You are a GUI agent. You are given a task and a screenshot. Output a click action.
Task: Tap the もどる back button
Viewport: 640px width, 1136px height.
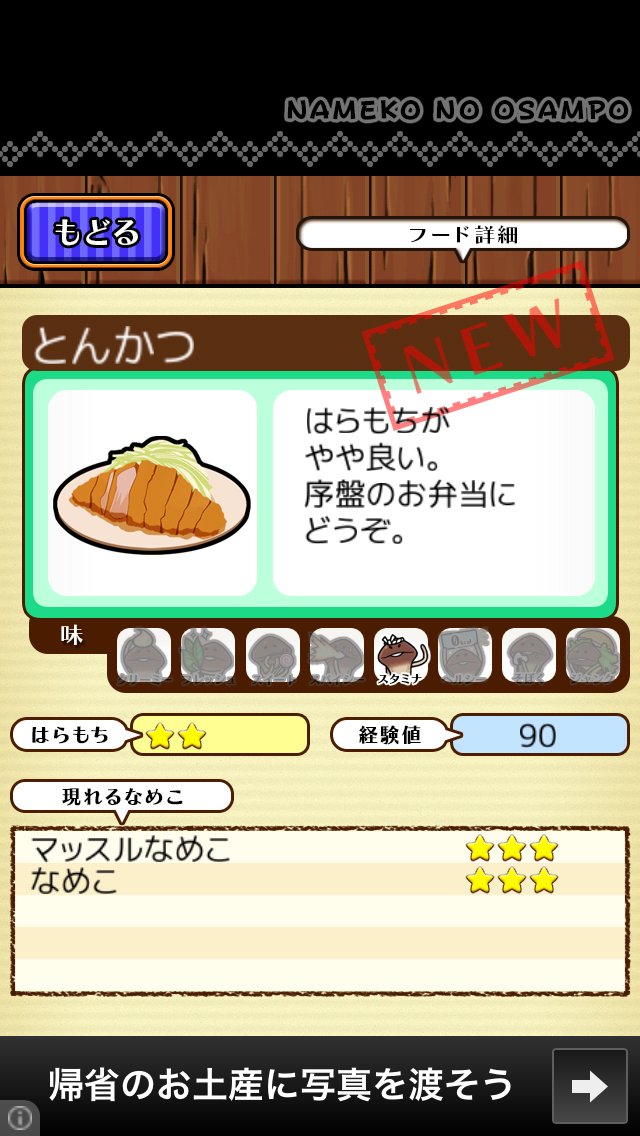coord(96,232)
